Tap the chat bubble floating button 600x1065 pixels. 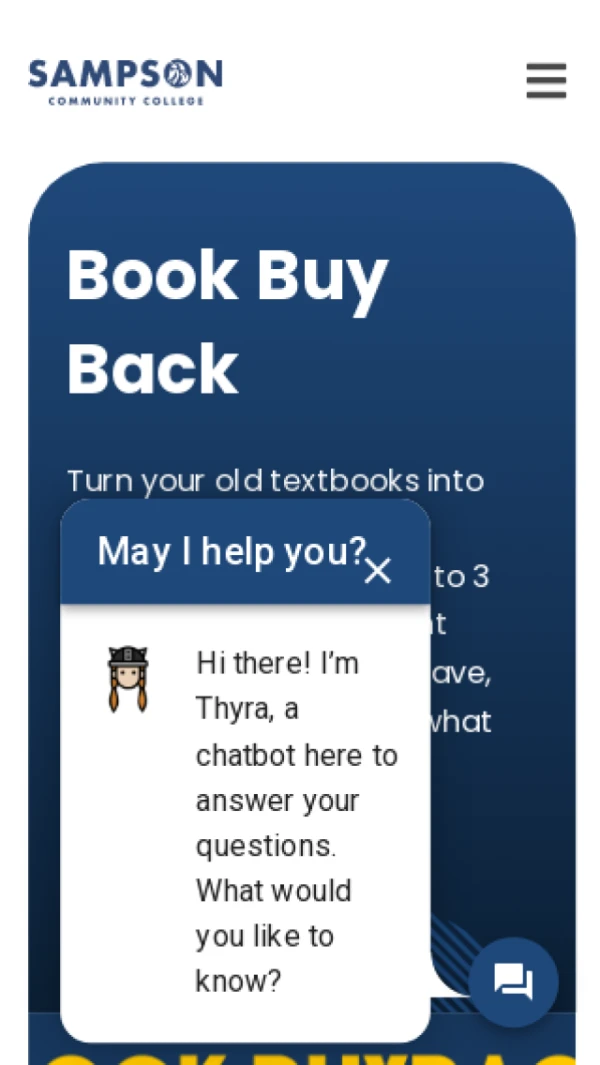tap(513, 982)
